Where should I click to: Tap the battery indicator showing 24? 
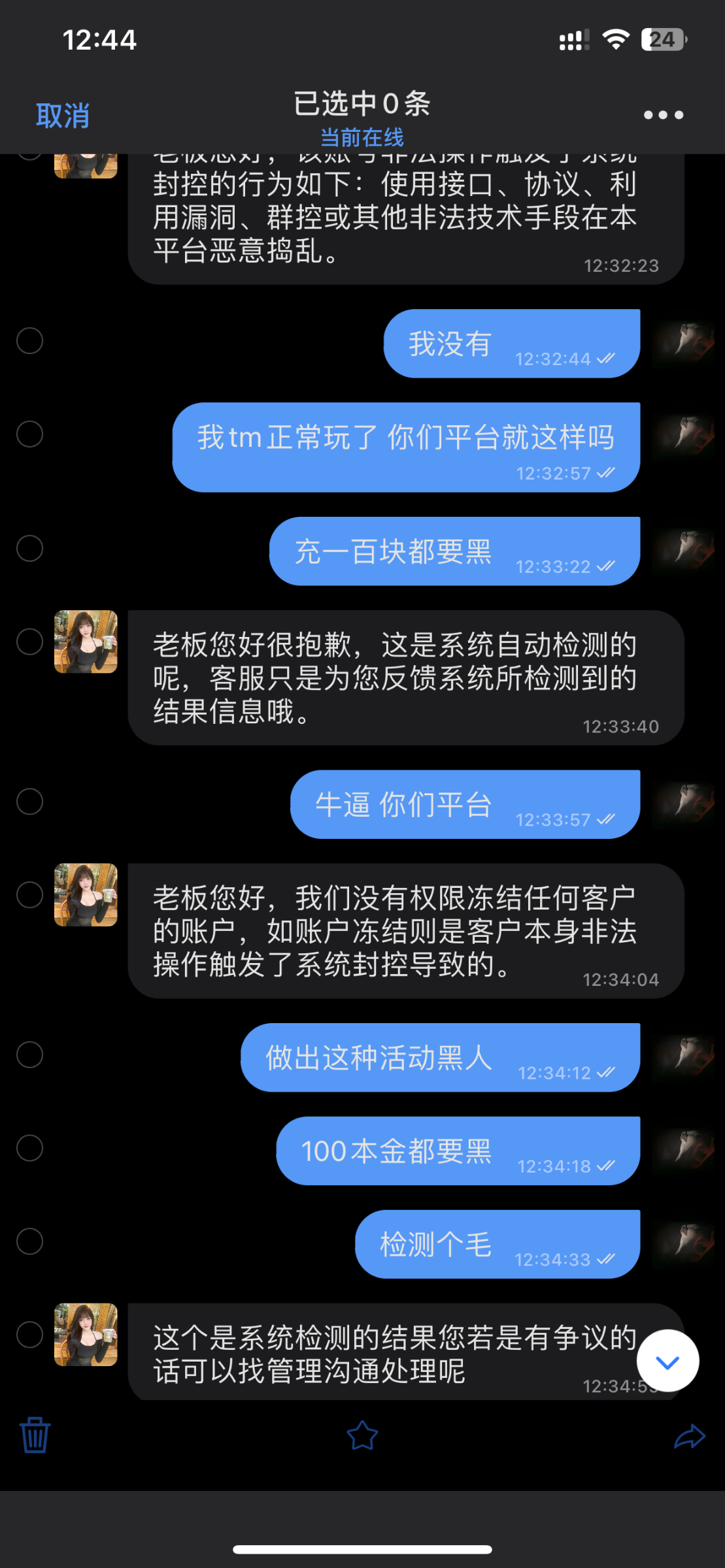tap(662, 39)
